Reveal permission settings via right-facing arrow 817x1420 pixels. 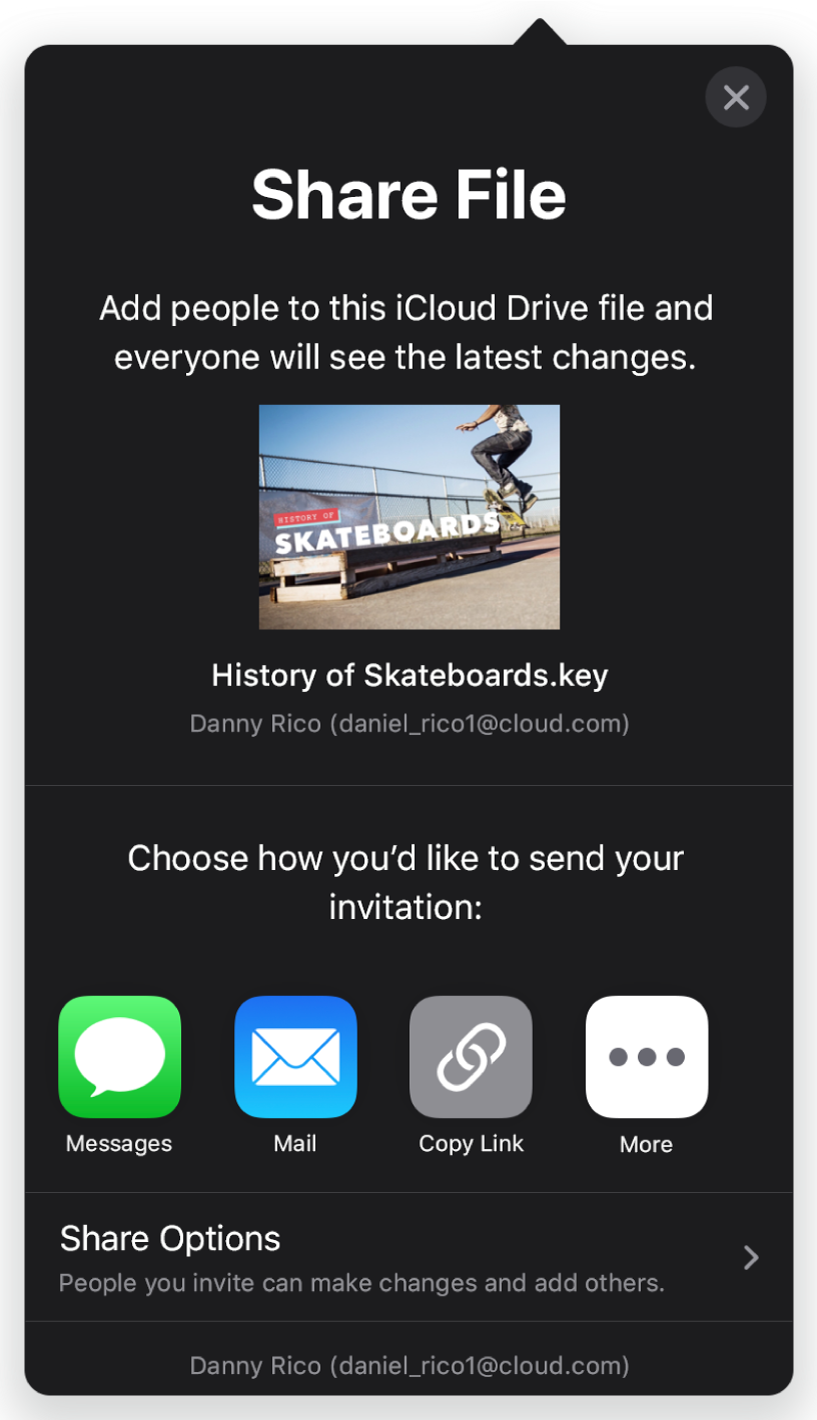tap(749, 1257)
